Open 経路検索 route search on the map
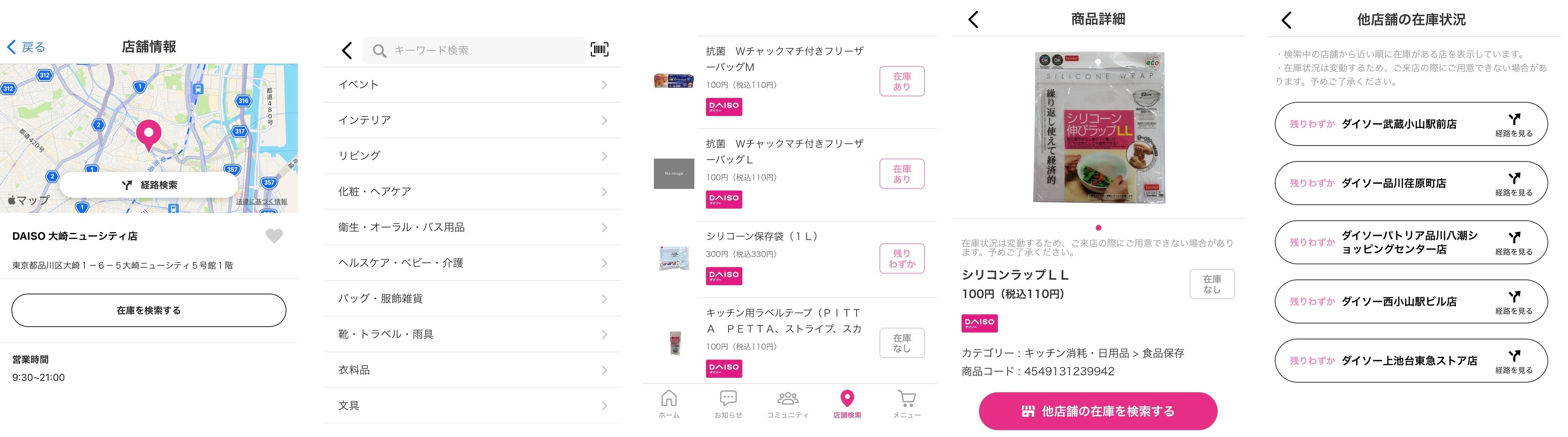The width and height of the screenshot is (1568, 437). point(149,185)
